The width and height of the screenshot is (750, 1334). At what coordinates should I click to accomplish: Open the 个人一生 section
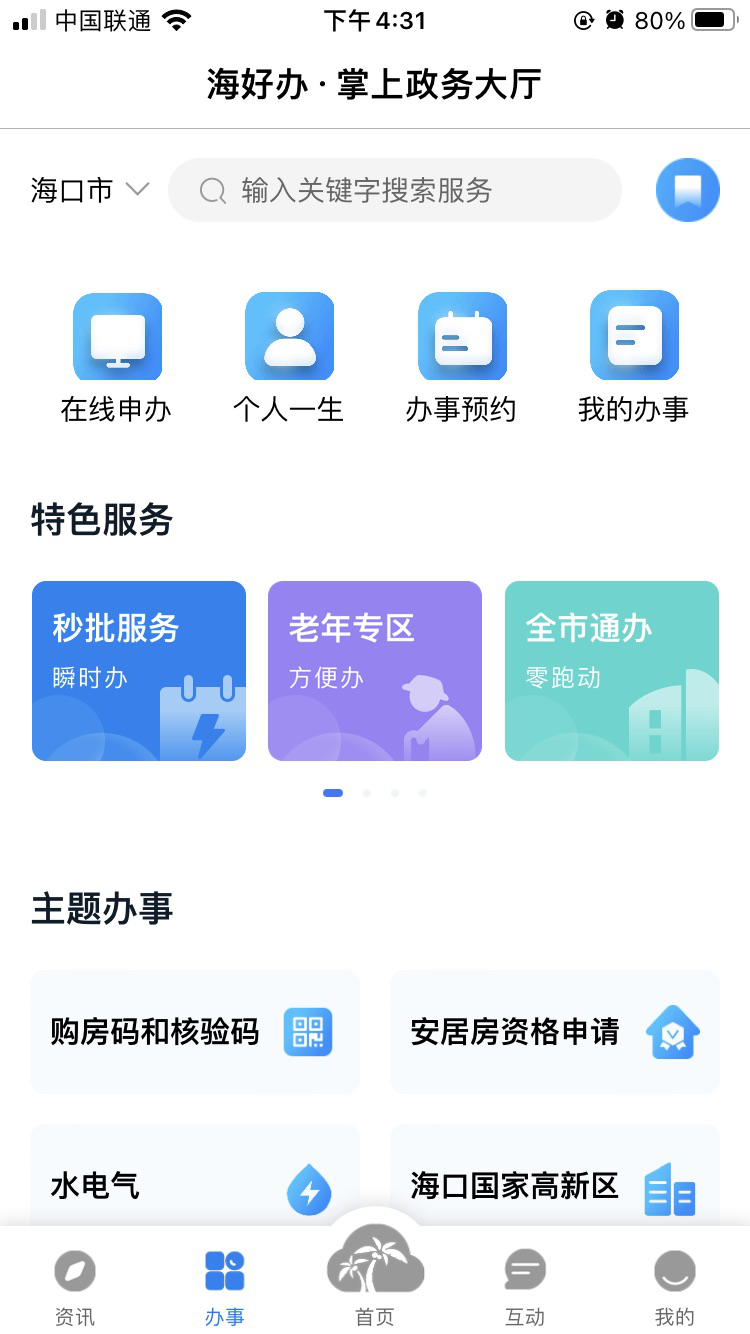click(x=289, y=357)
